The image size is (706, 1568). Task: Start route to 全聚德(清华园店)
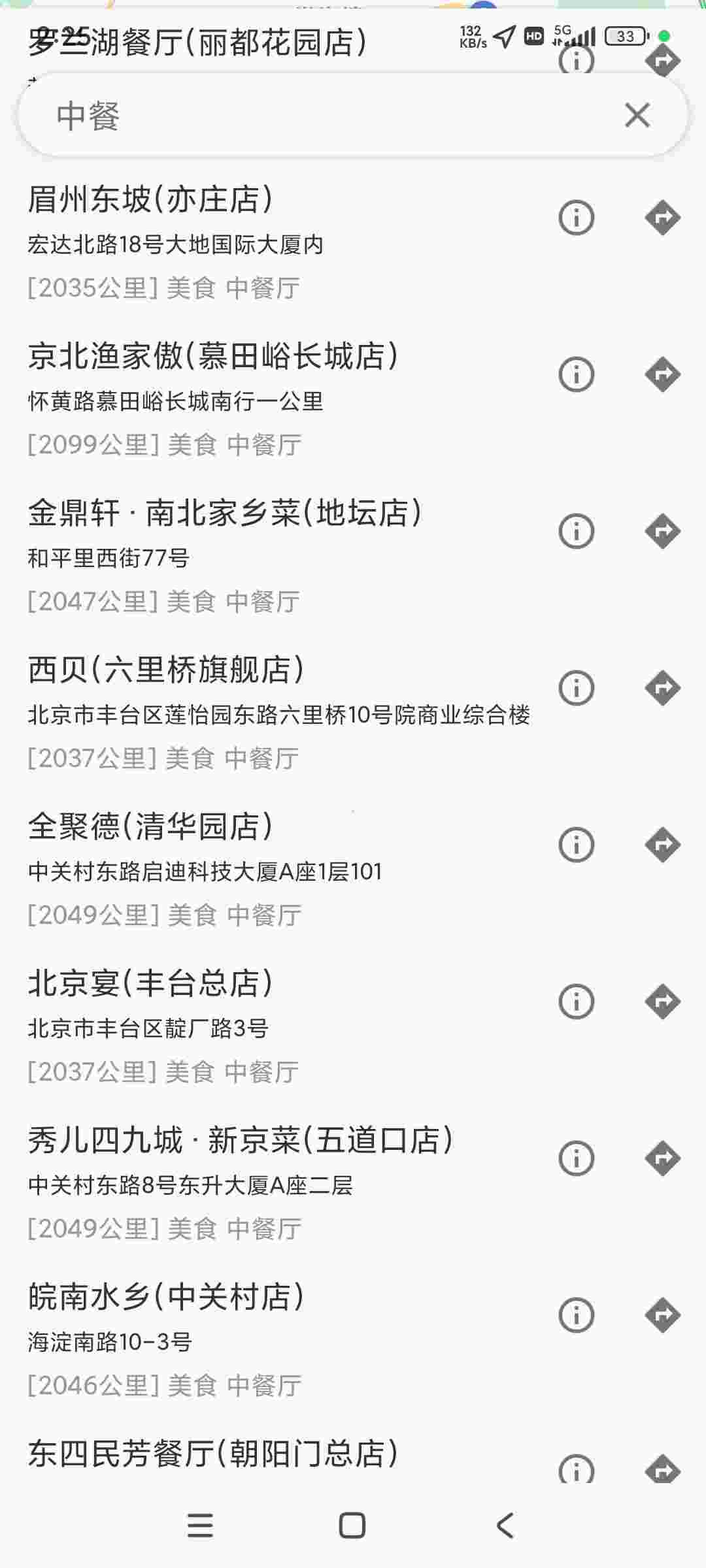[663, 845]
